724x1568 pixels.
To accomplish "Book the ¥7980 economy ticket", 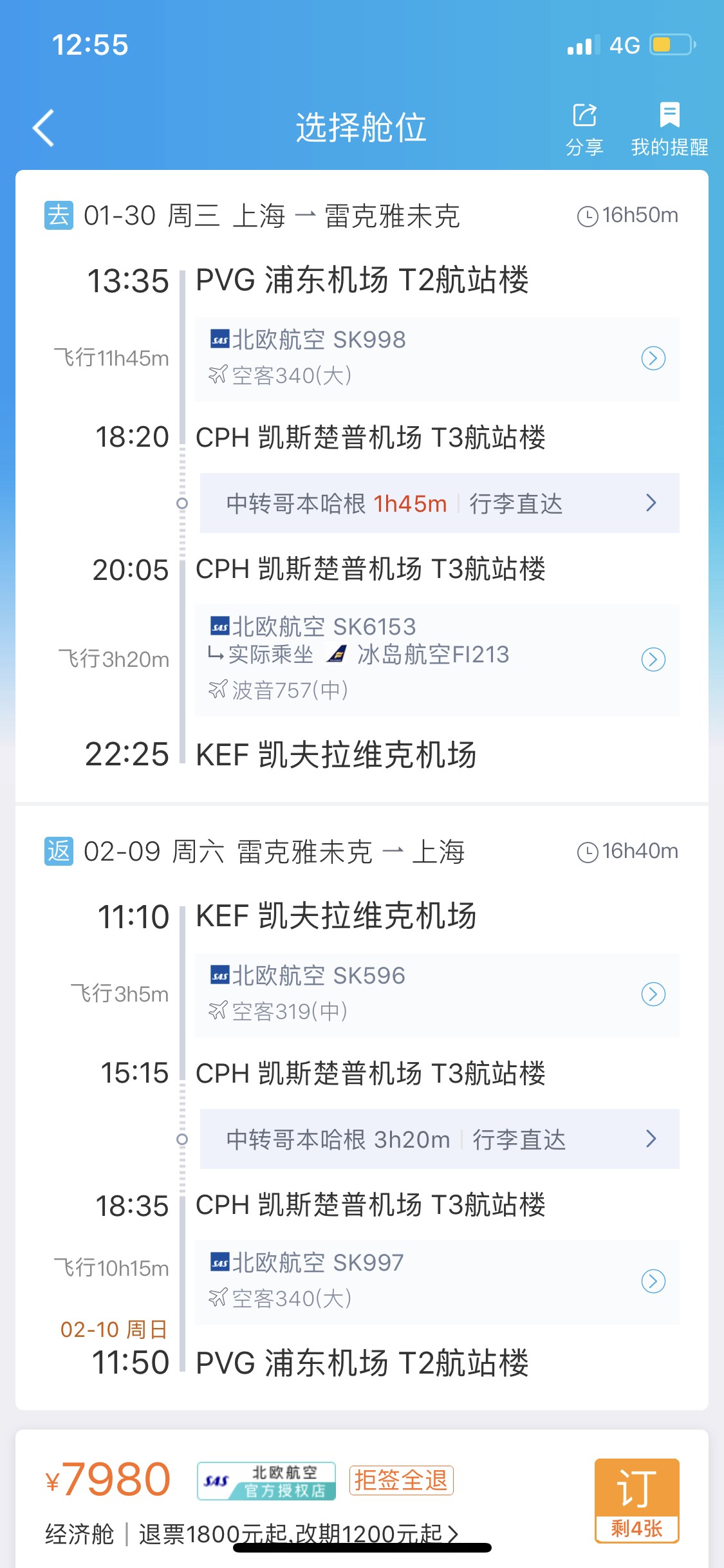I will tap(636, 1500).
